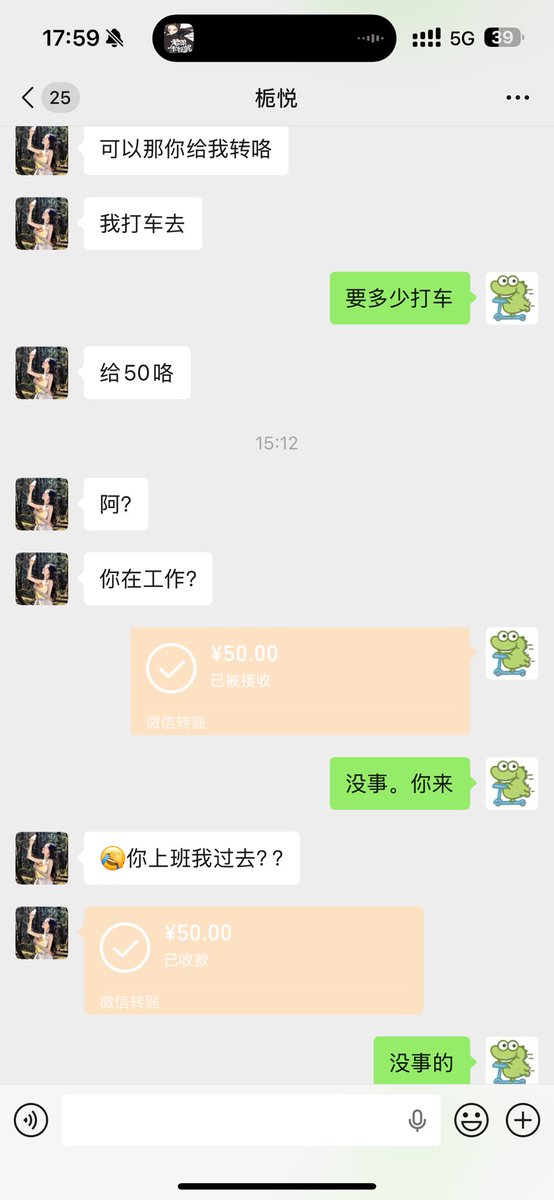This screenshot has height=1200, width=554.
Task: Open the plus attachments menu
Action: [523, 1120]
